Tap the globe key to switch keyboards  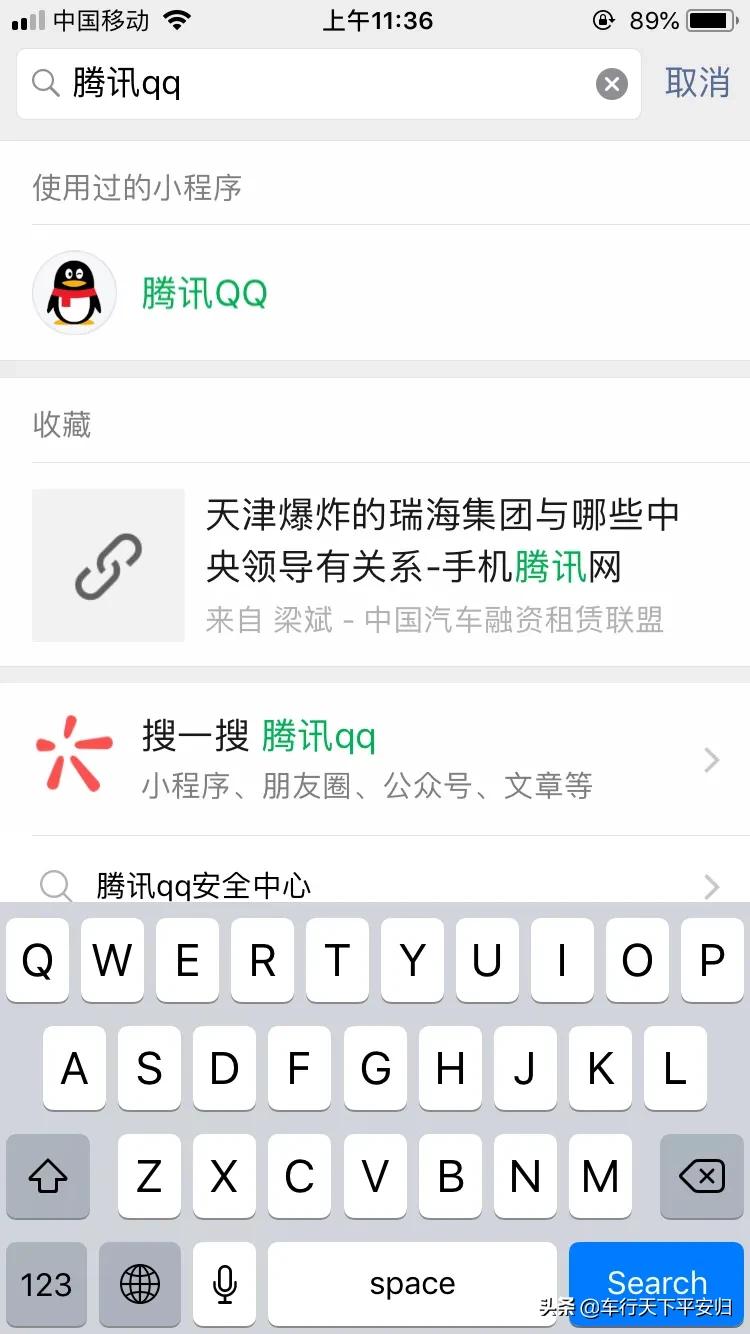[140, 1284]
